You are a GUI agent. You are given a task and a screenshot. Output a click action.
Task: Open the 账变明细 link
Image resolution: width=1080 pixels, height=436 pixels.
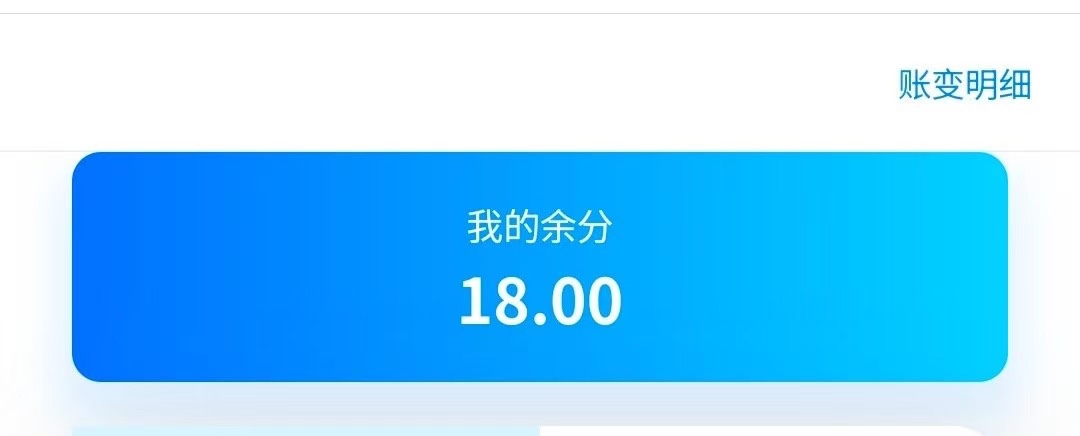(x=964, y=86)
